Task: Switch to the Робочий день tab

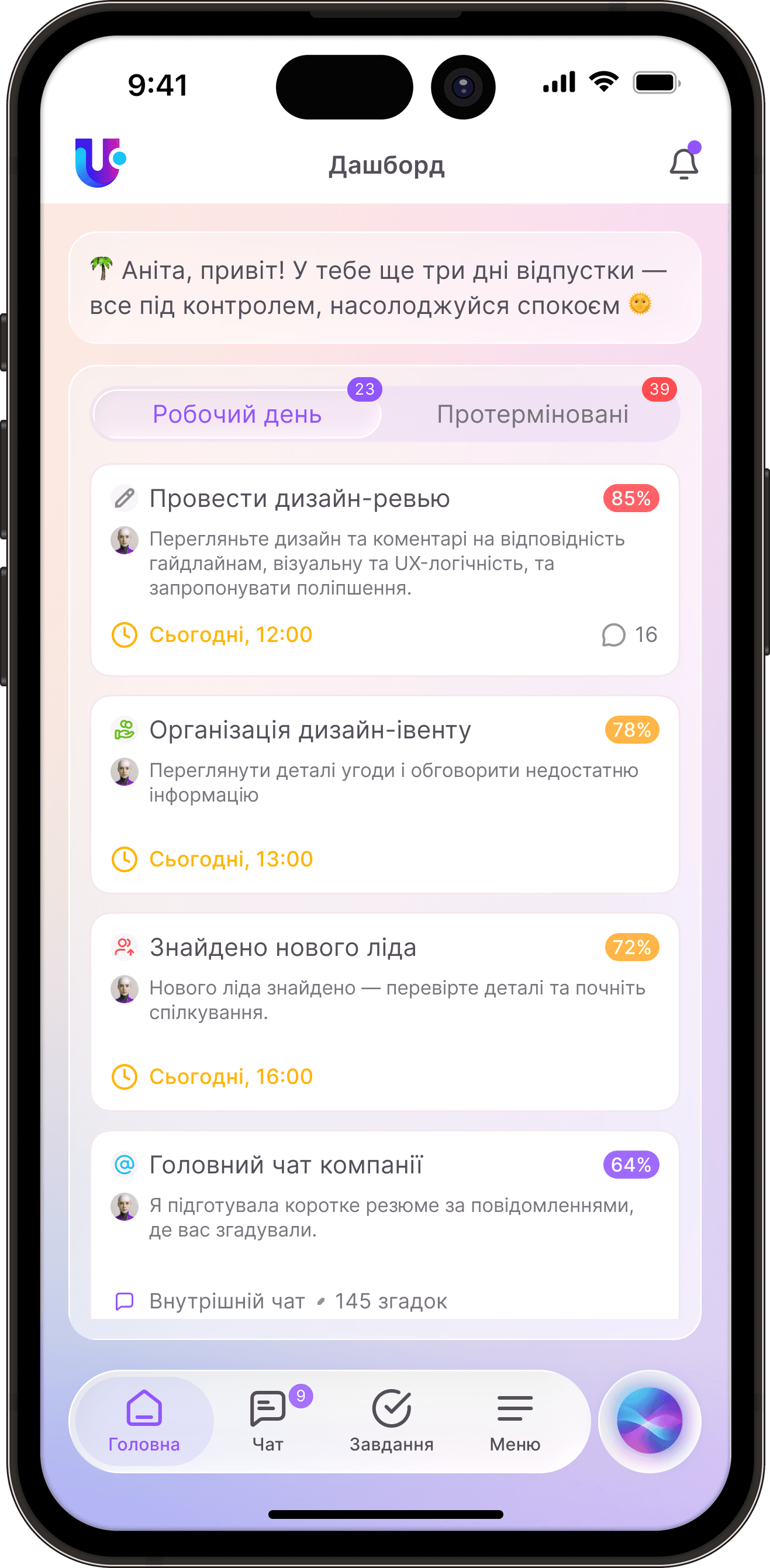Action: point(237,415)
